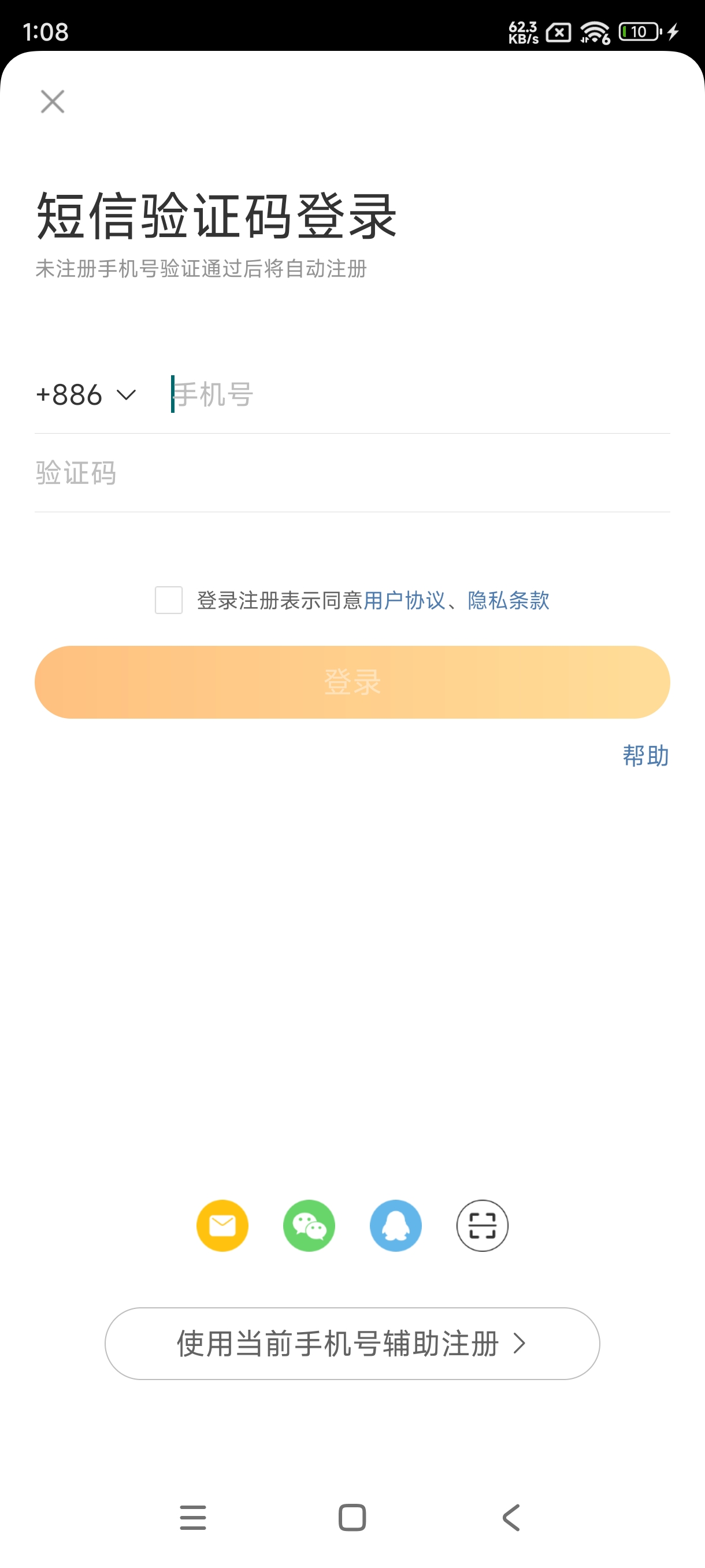
Task: Open the QR code scan login
Action: coord(482,1226)
